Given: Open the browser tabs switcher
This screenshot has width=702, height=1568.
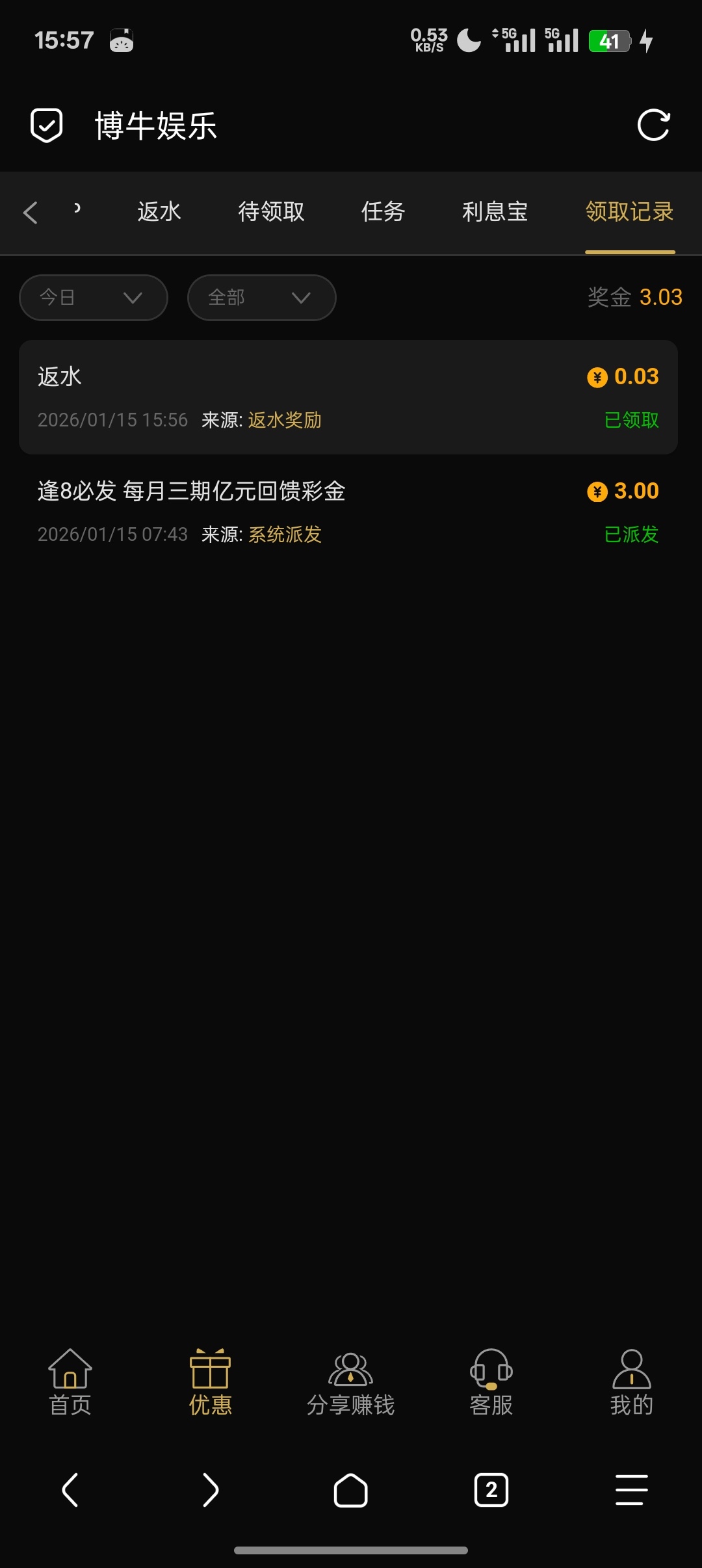Looking at the screenshot, I should (x=491, y=1490).
